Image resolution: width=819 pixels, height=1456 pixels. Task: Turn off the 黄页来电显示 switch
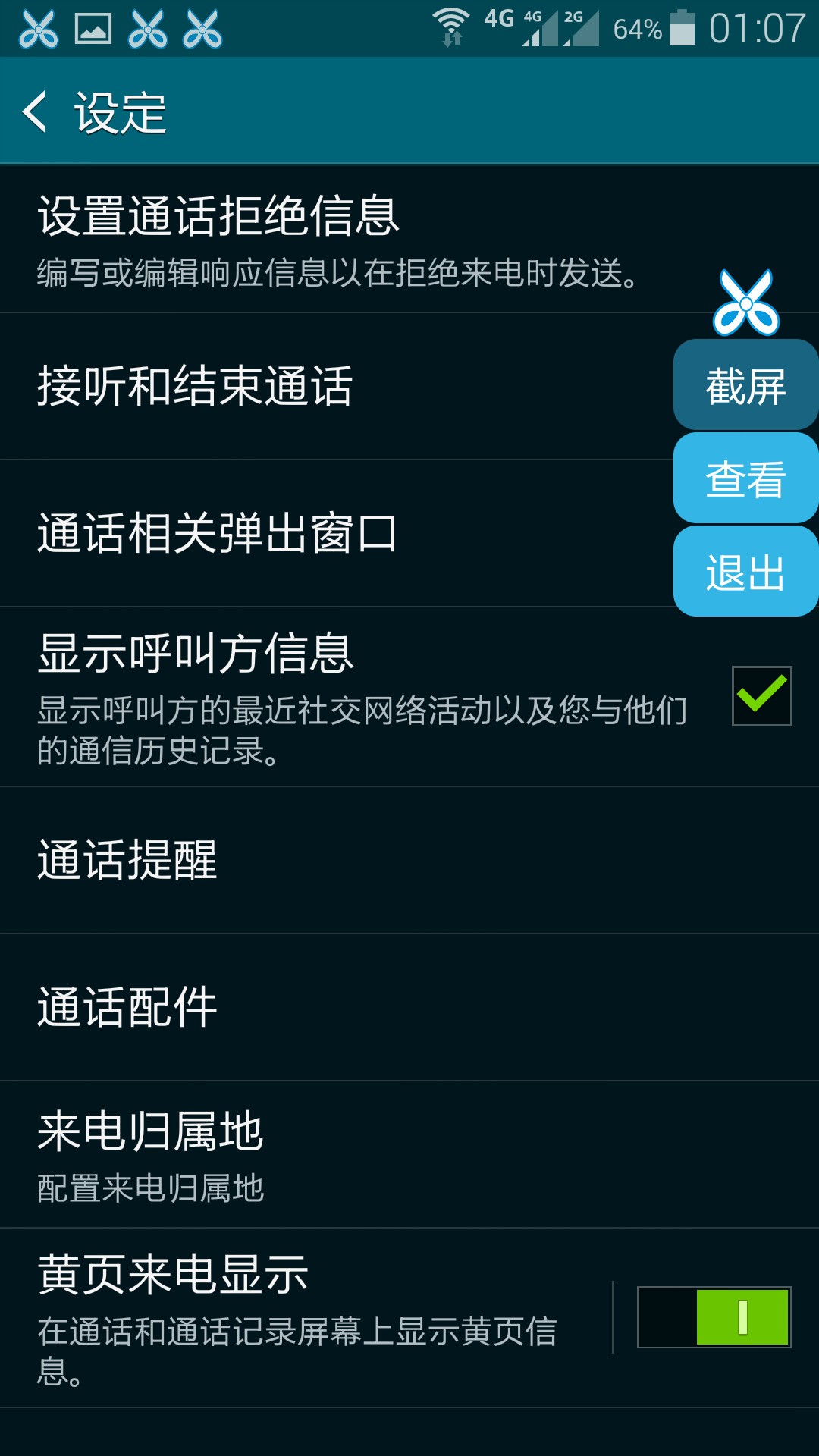click(714, 1317)
